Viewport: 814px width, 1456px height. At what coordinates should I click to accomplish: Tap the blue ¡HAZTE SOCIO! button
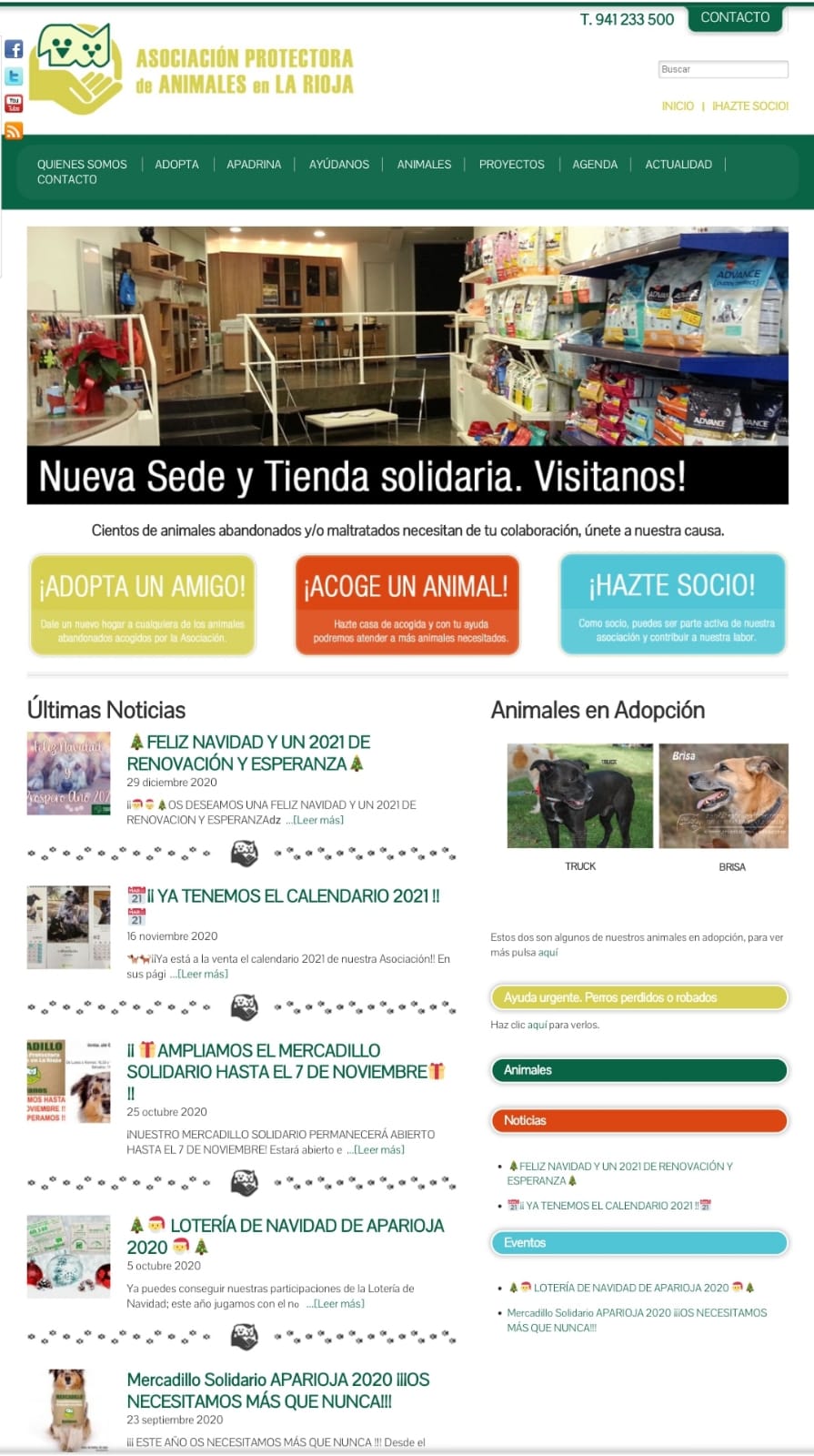pyautogui.click(x=673, y=604)
